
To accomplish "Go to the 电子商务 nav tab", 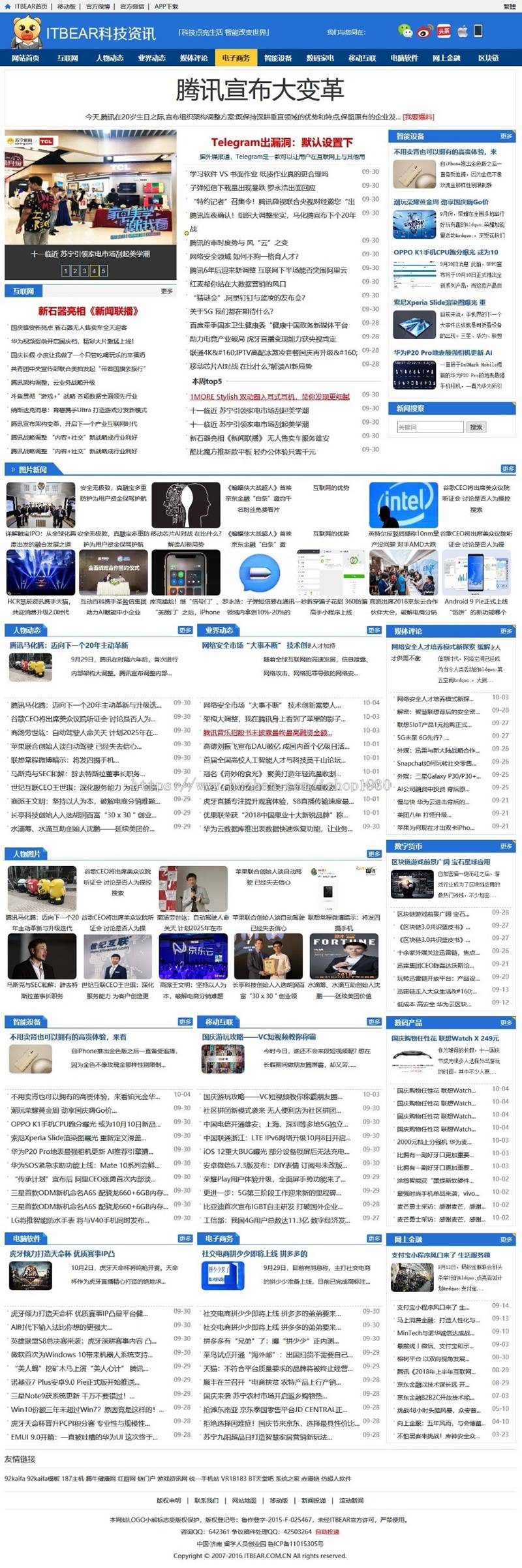I will pos(236,58).
